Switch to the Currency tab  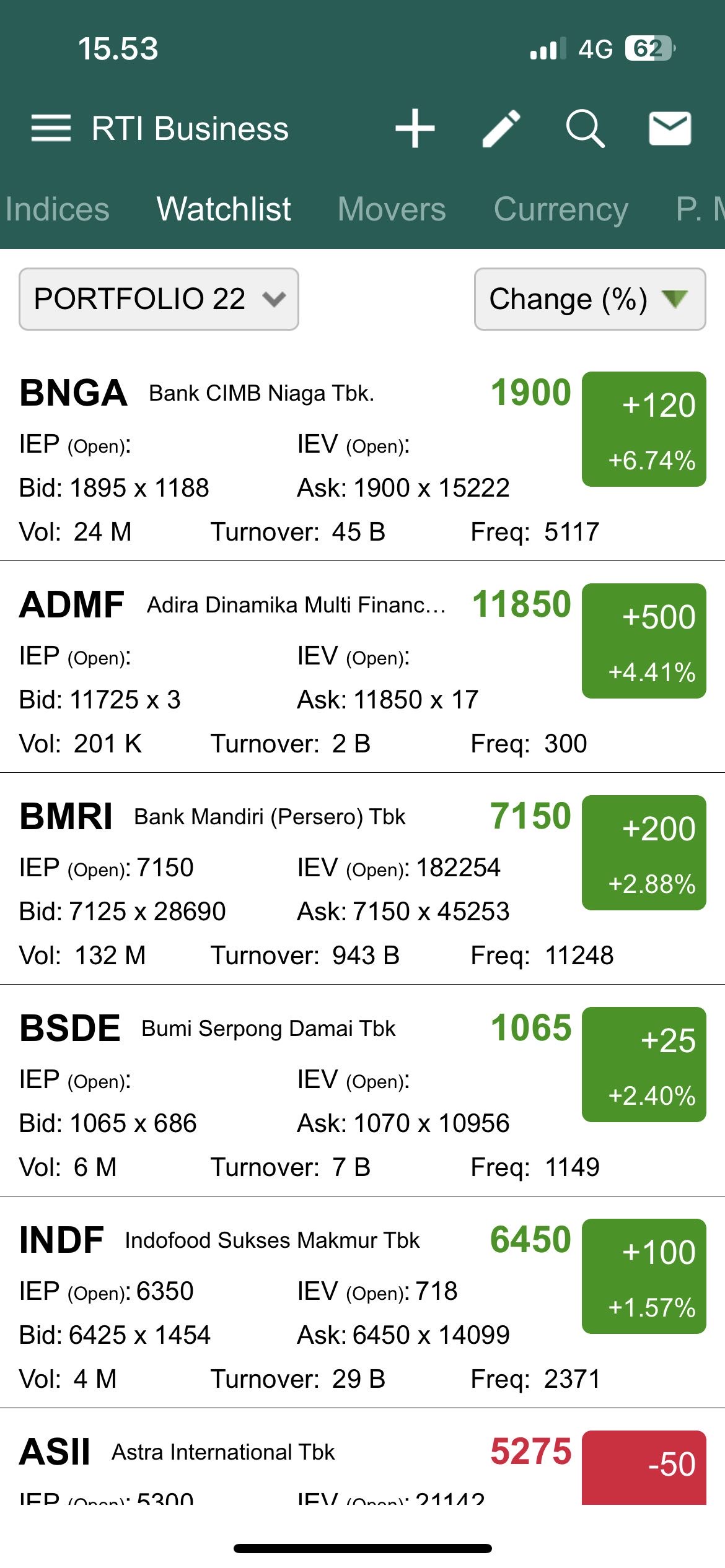[561, 209]
